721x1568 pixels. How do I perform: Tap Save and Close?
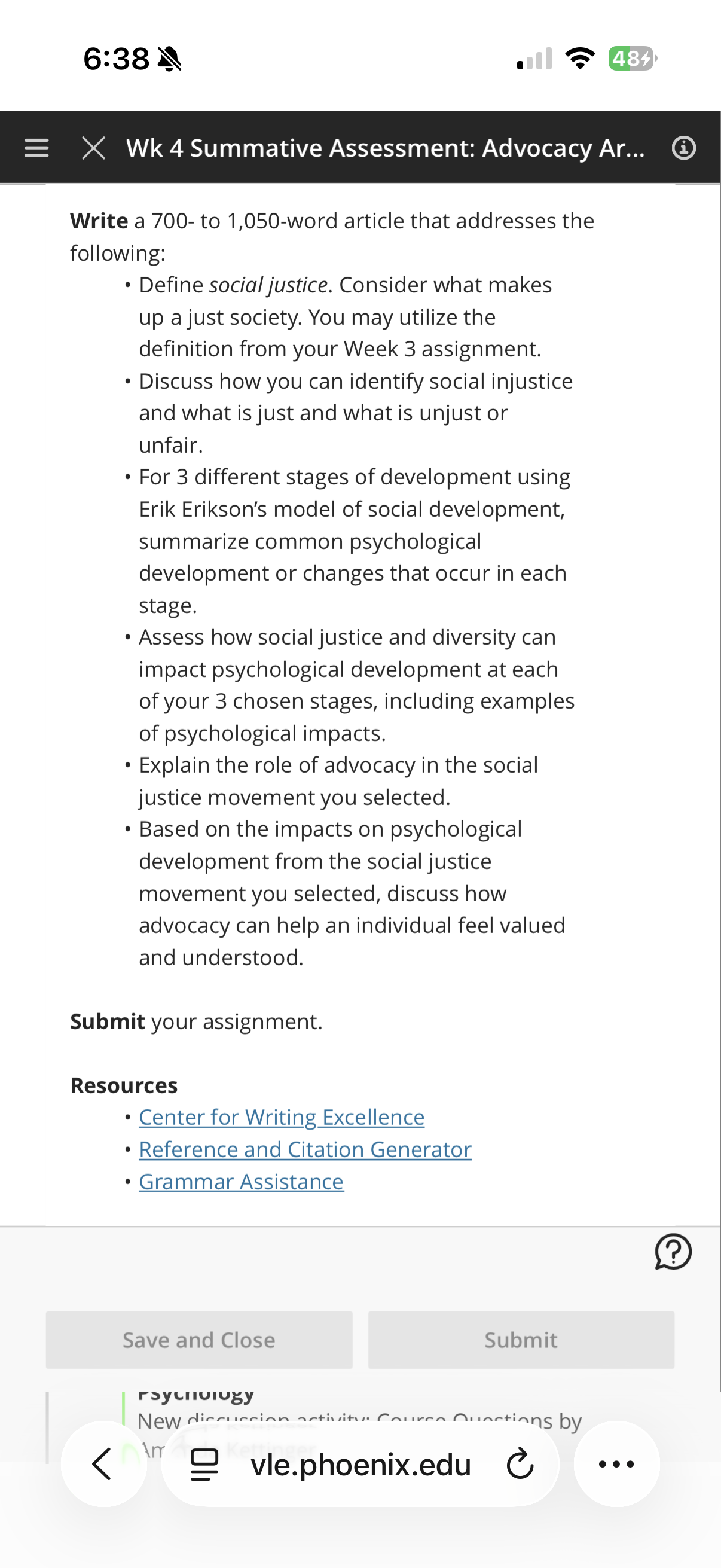click(x=199, y=1340)
